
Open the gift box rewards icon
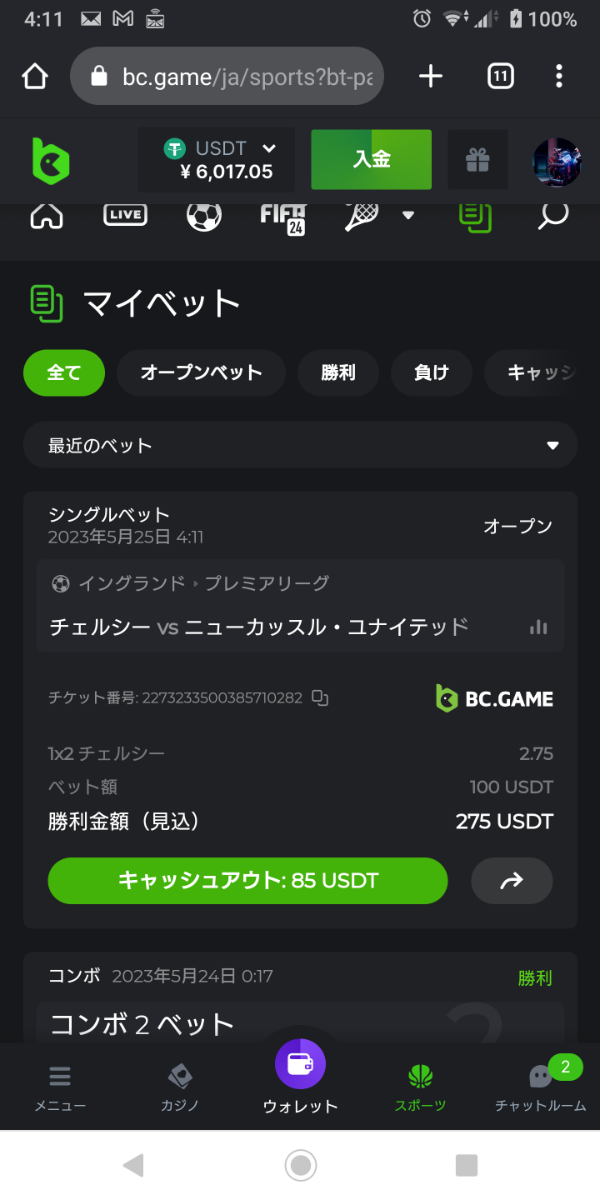[x=477, y=160]
